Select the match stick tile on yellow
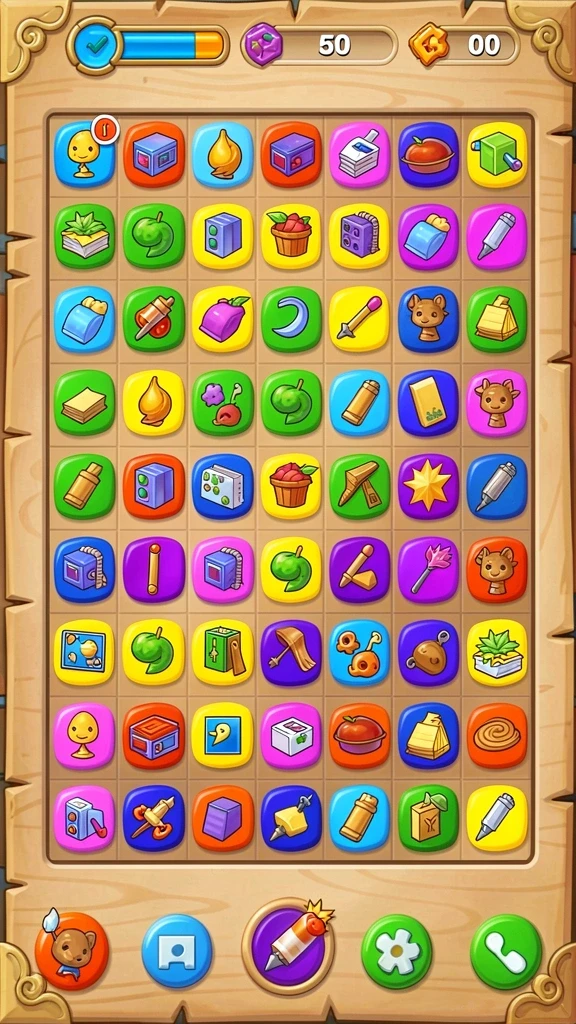Image resolution: width=576 pixels, height=1024 pixels. pos(359,318)
